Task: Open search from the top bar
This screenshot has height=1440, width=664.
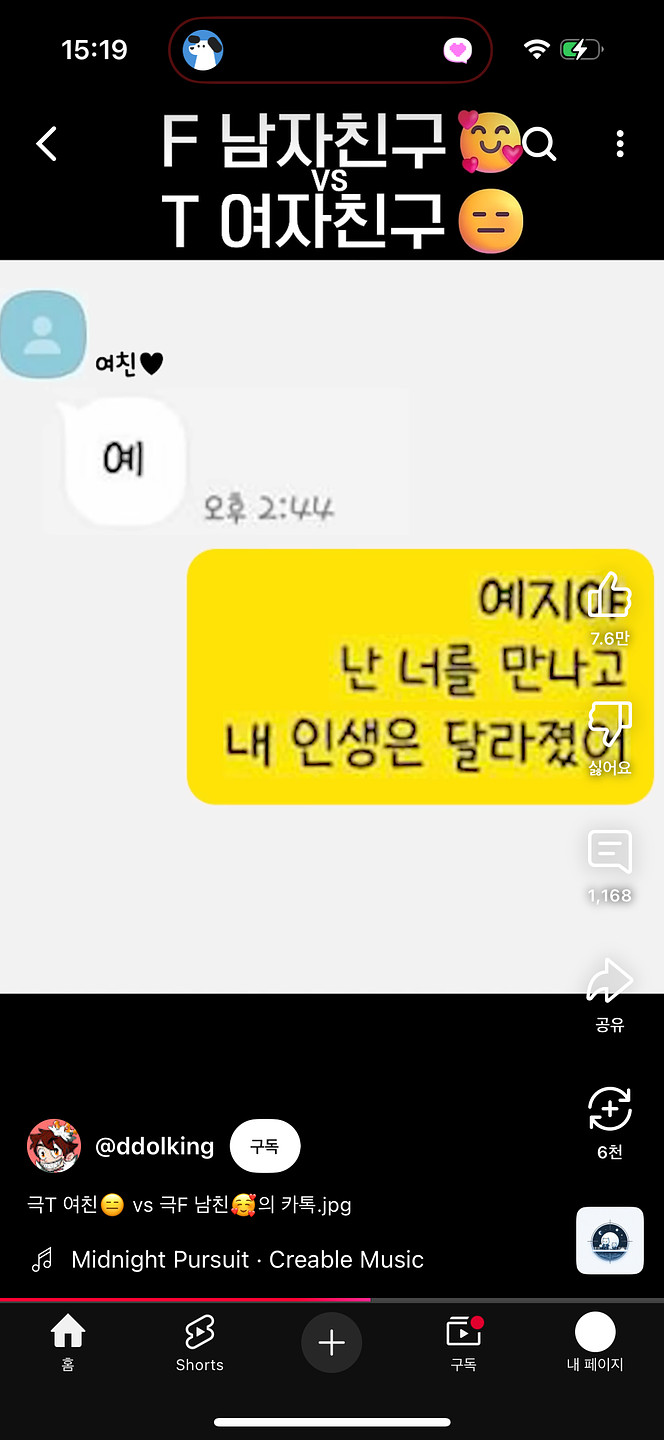Action: (539, 146)
